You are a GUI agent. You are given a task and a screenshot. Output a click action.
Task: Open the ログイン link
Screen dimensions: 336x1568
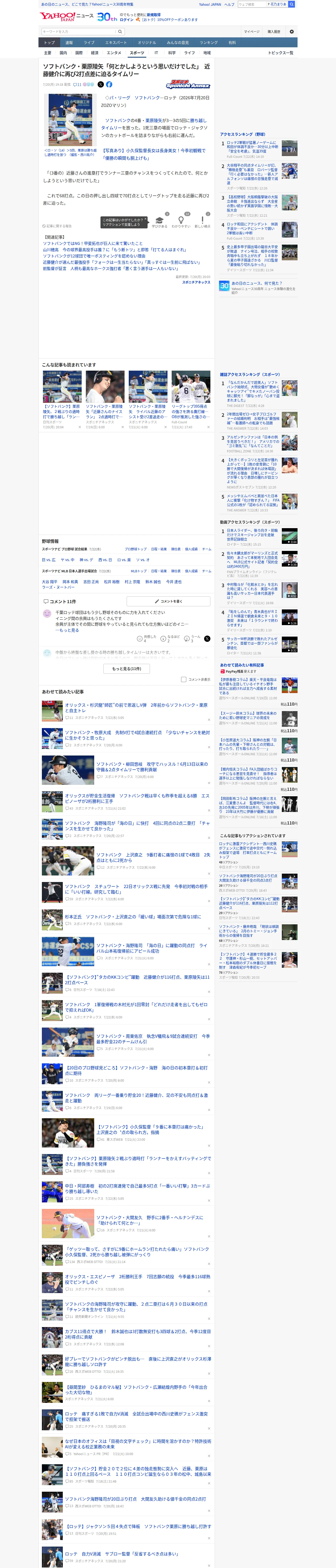pos(126,20)
